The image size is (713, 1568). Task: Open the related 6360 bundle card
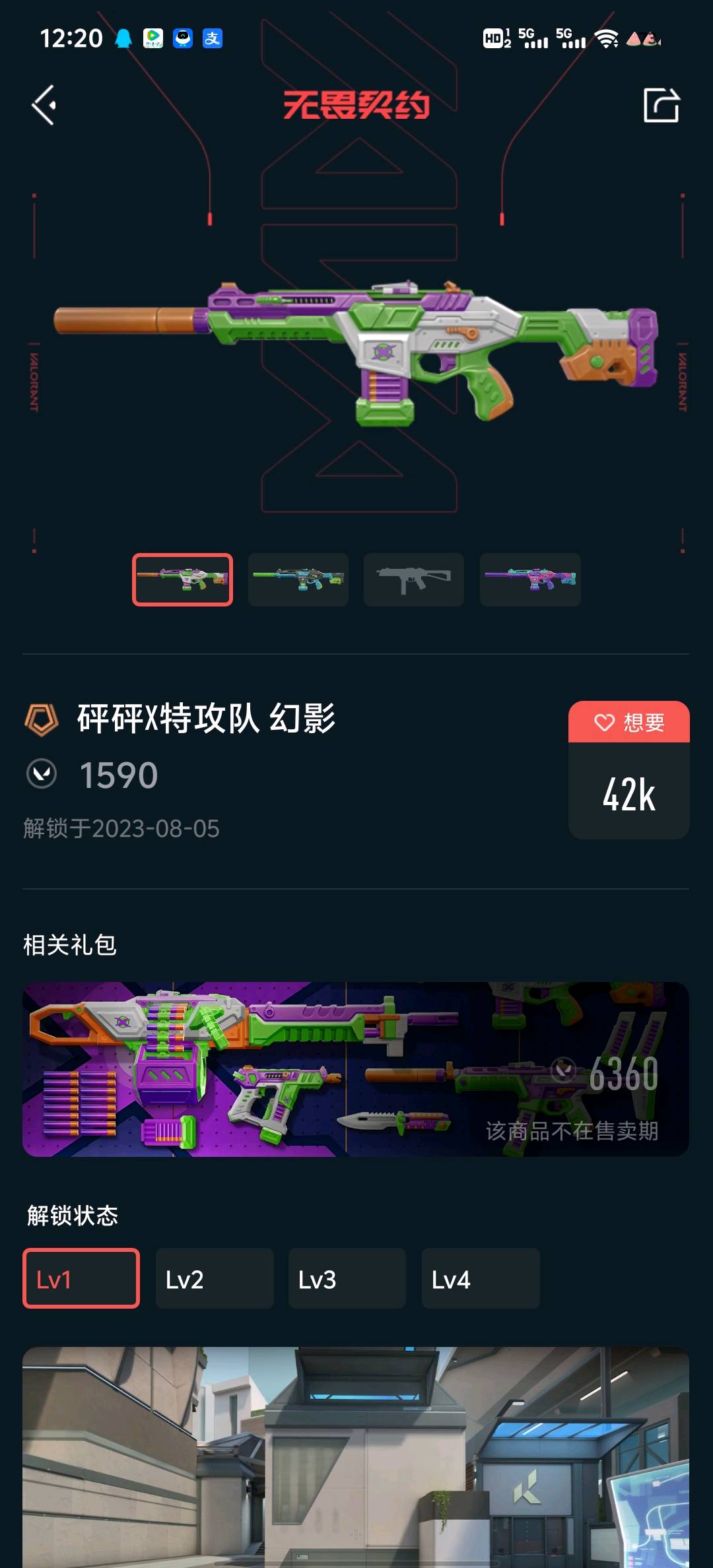356,1069
